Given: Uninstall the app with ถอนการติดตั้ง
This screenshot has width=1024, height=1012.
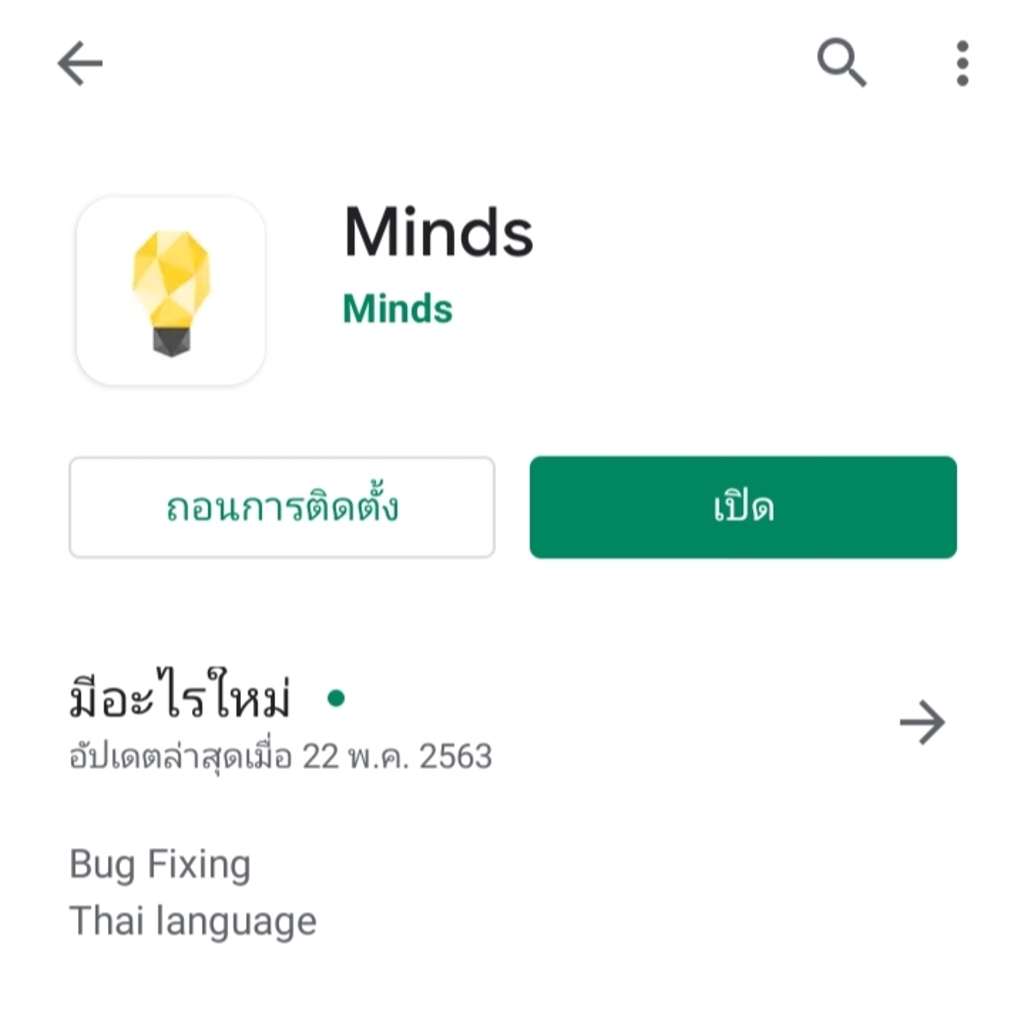Looking at the screenshot, I should tap(282, 507).
